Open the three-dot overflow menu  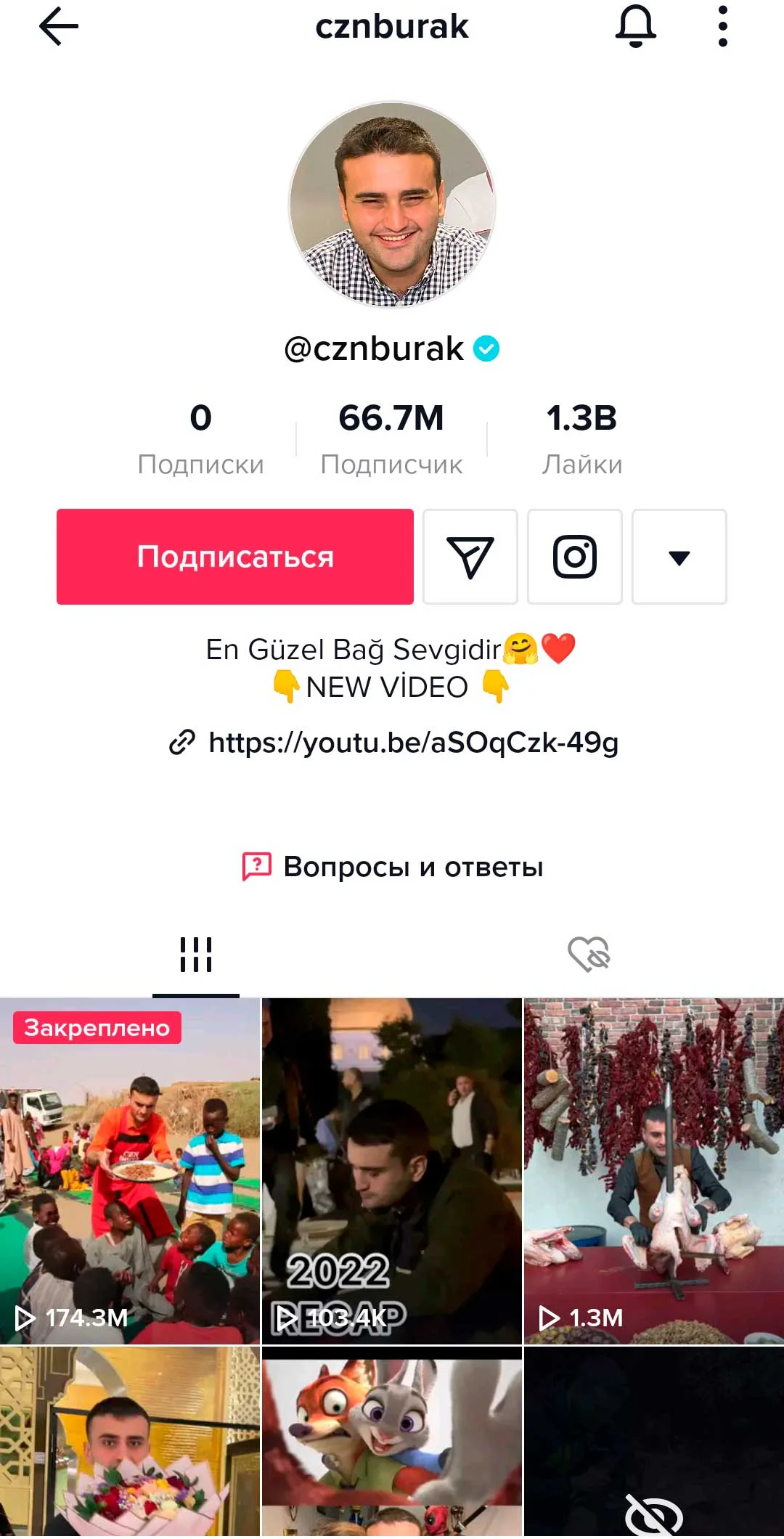coord(722,27)
